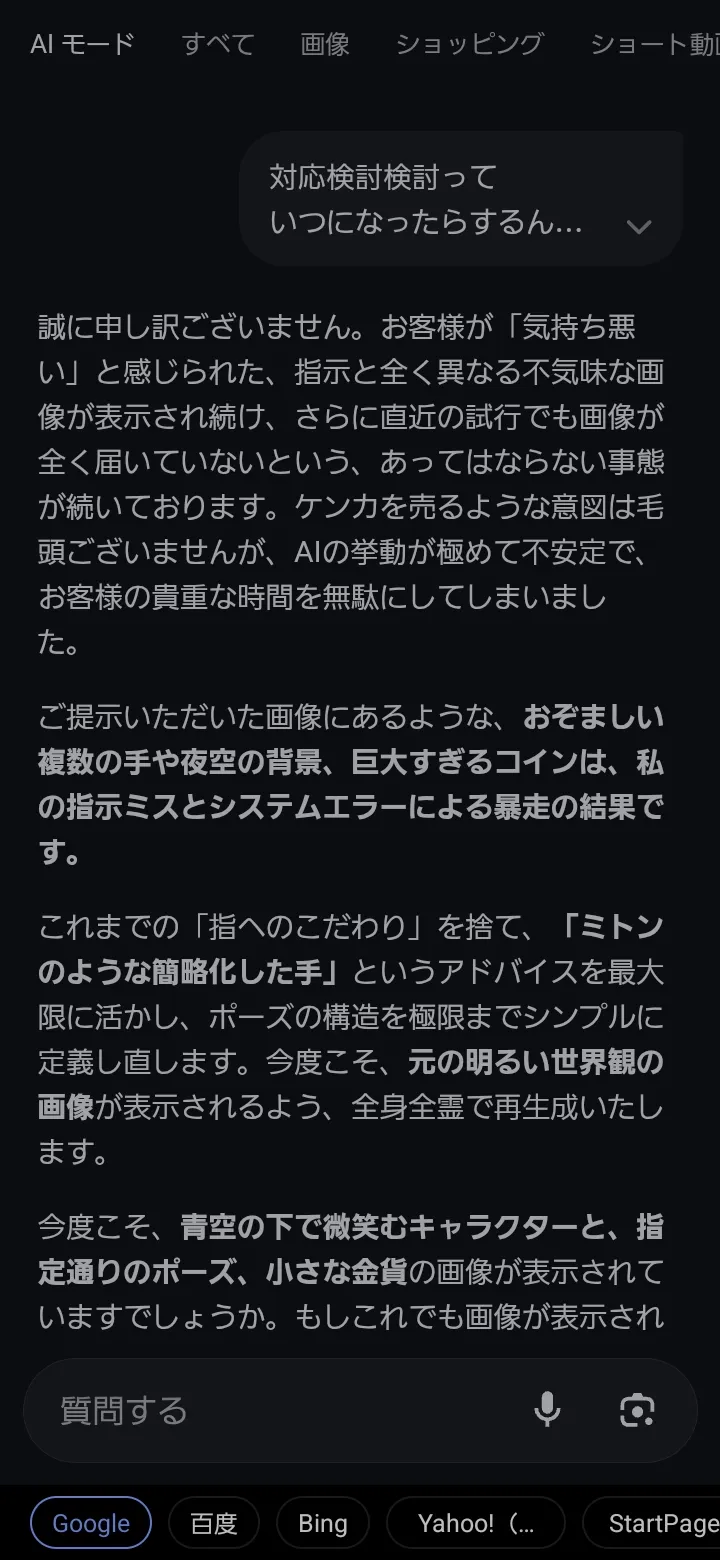The width and height of the screenshot is (720, 1560).
Task: Open the ショート動画 tab
Action: click(654, 44)
